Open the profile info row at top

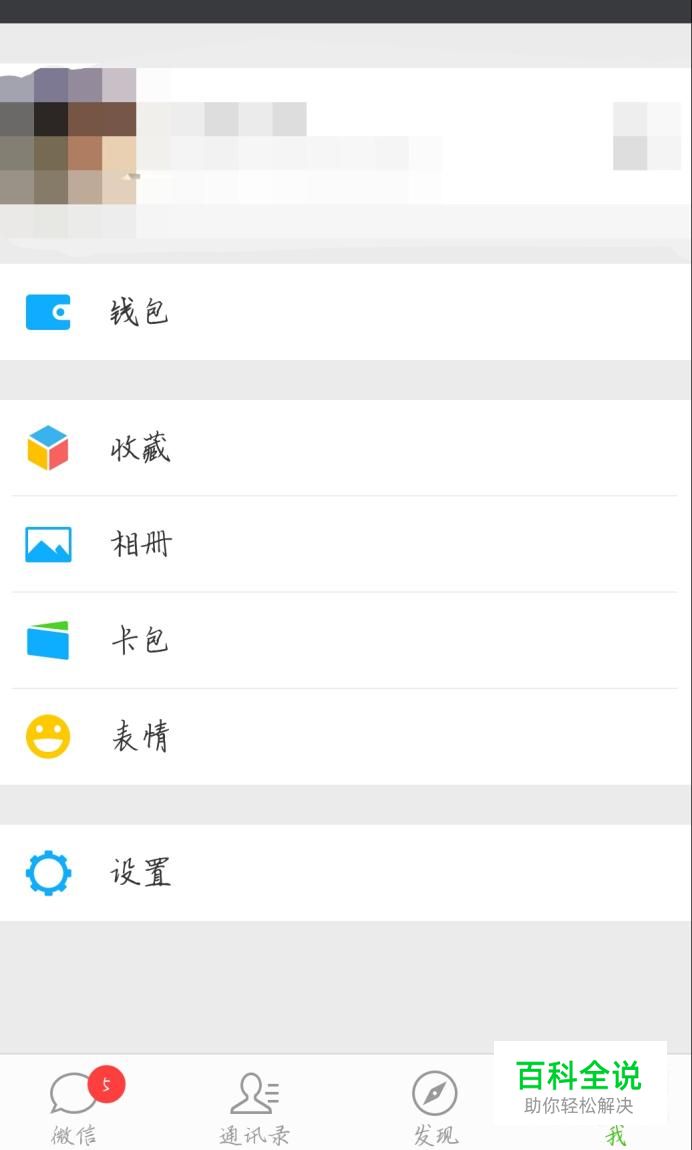pos(346,155)
